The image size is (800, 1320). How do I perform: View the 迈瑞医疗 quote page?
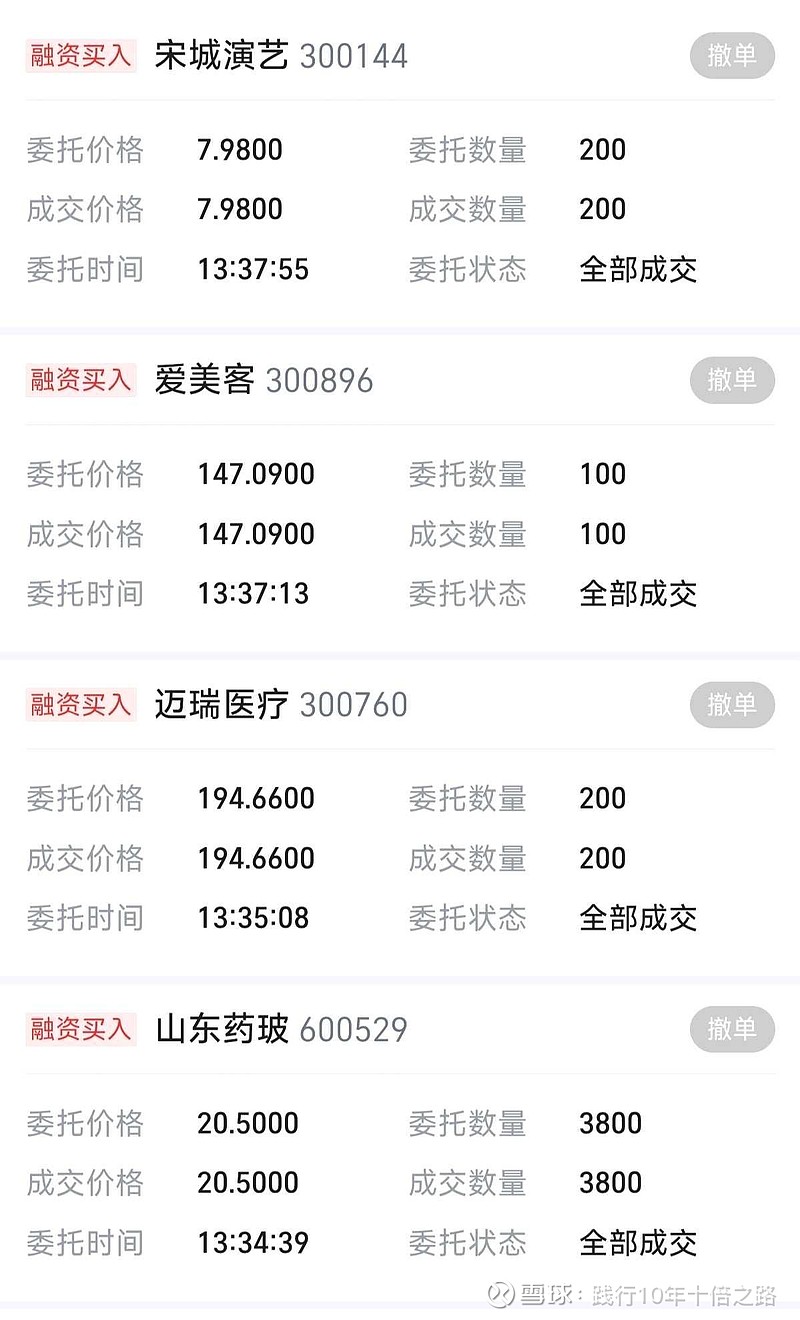(220, 704)
